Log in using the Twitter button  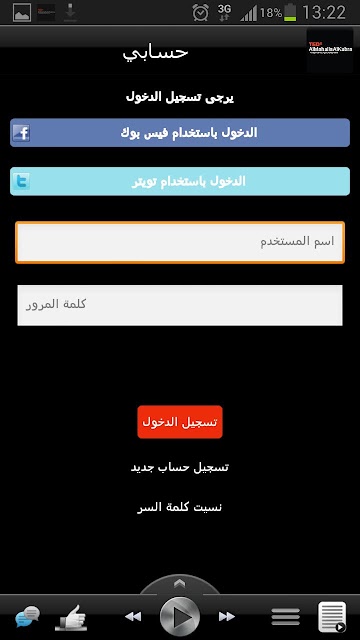click(180, 181)
